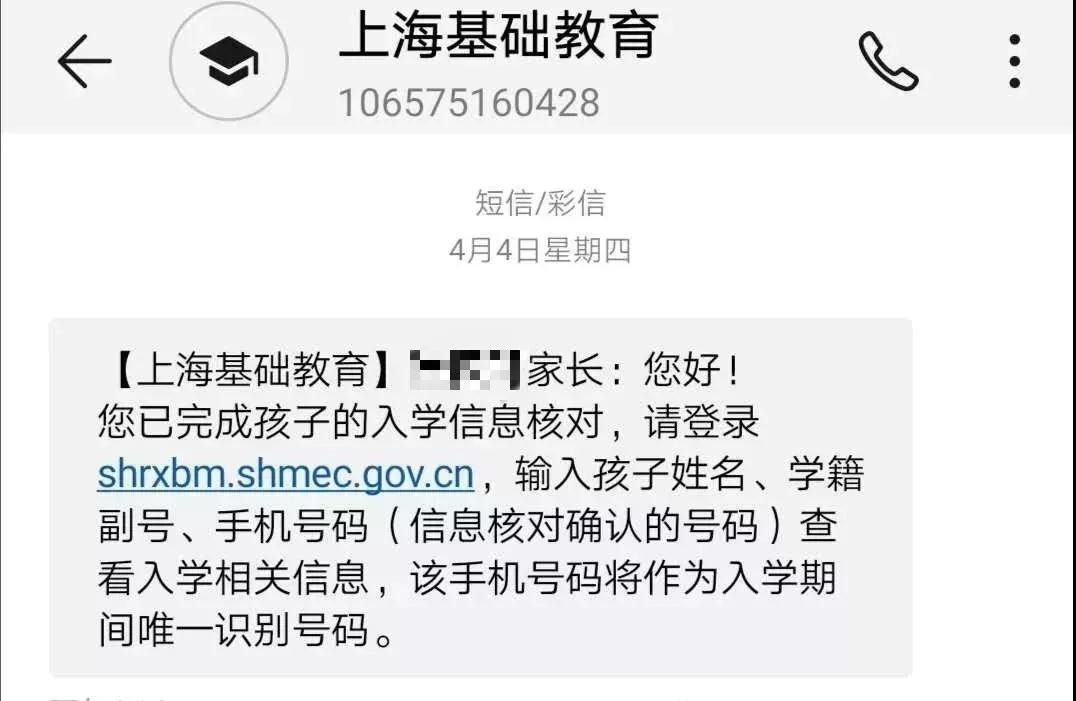
Task: Call 上海基础教育 with the phone icon
Action: 888,62
